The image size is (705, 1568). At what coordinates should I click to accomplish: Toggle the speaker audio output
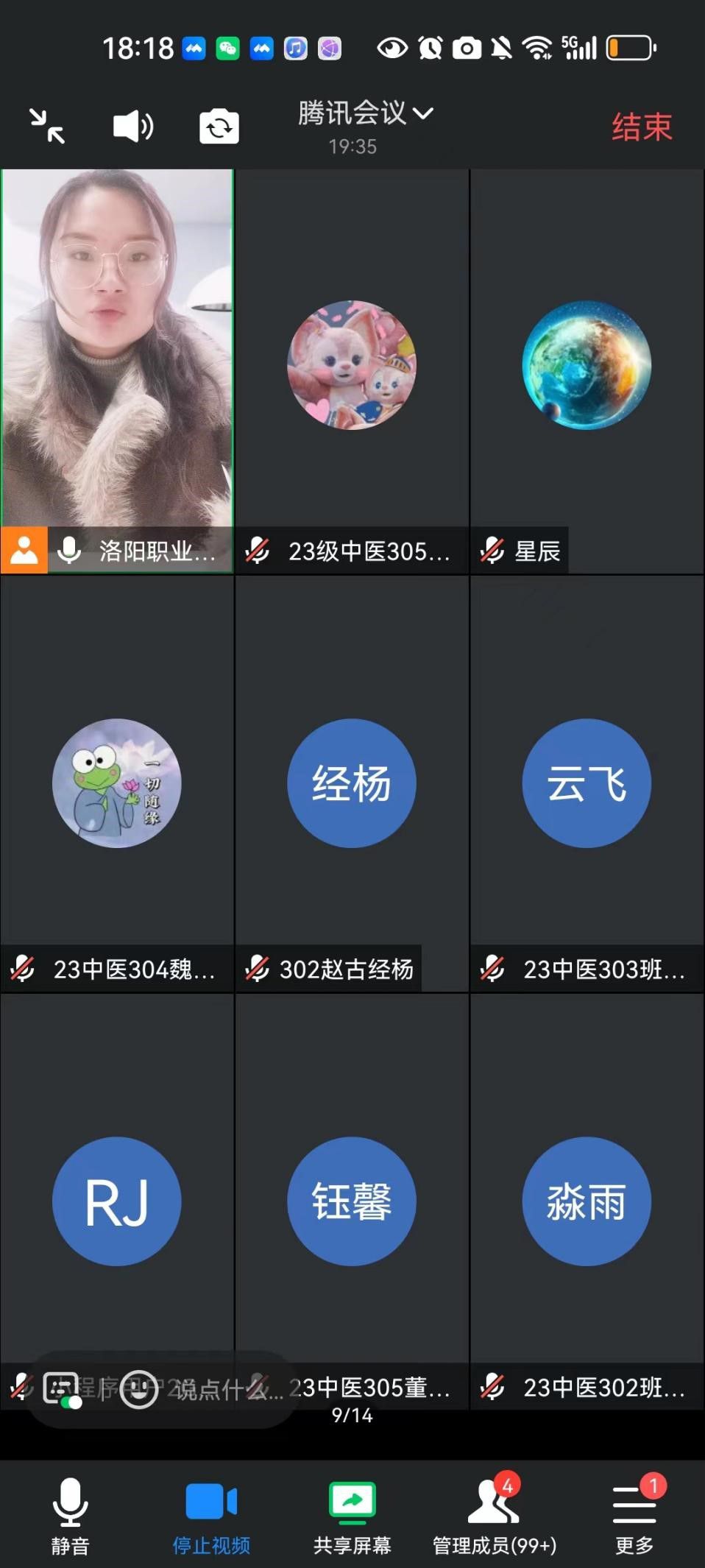132,126
